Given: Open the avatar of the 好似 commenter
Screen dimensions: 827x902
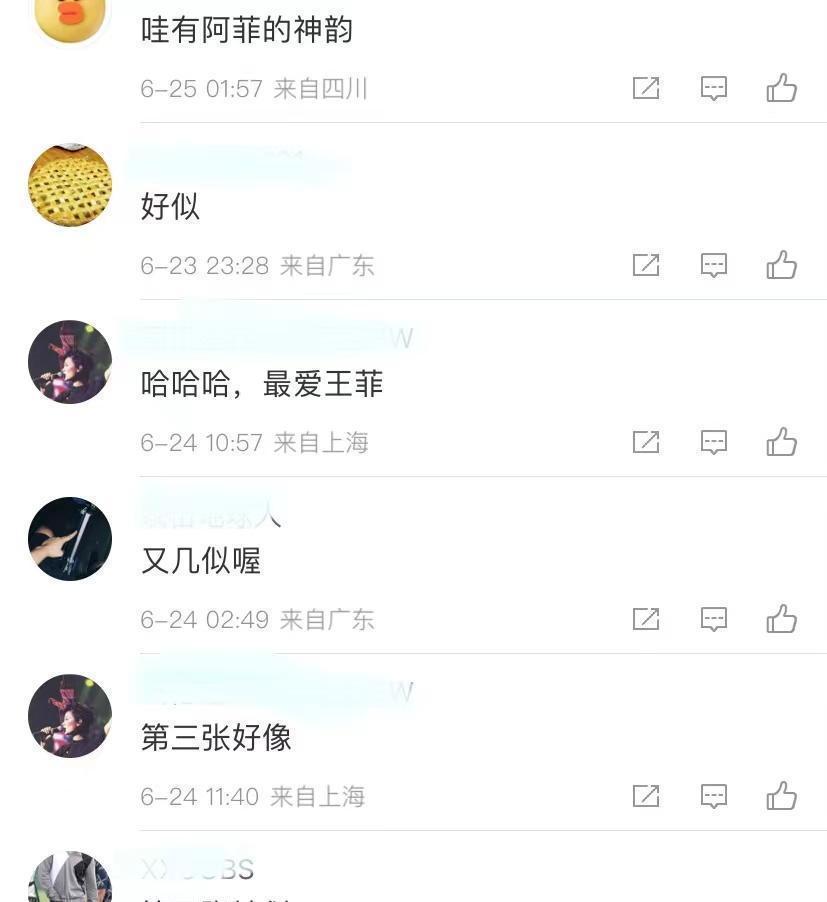Looking at the screenshot, I should pyautogui.click(x=70, y=186).
